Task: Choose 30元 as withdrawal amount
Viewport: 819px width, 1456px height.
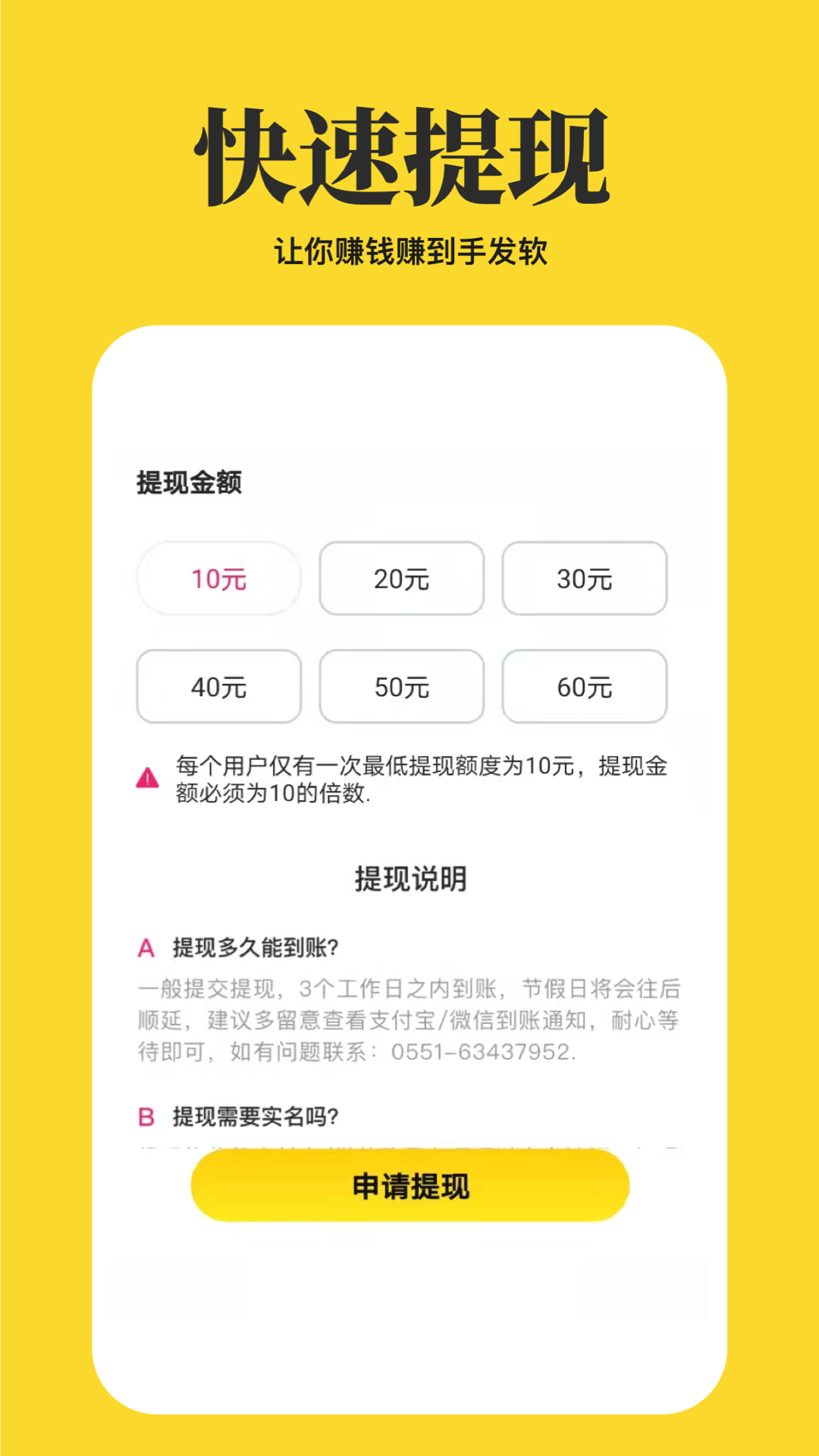Action: click(x=584, y=579)
